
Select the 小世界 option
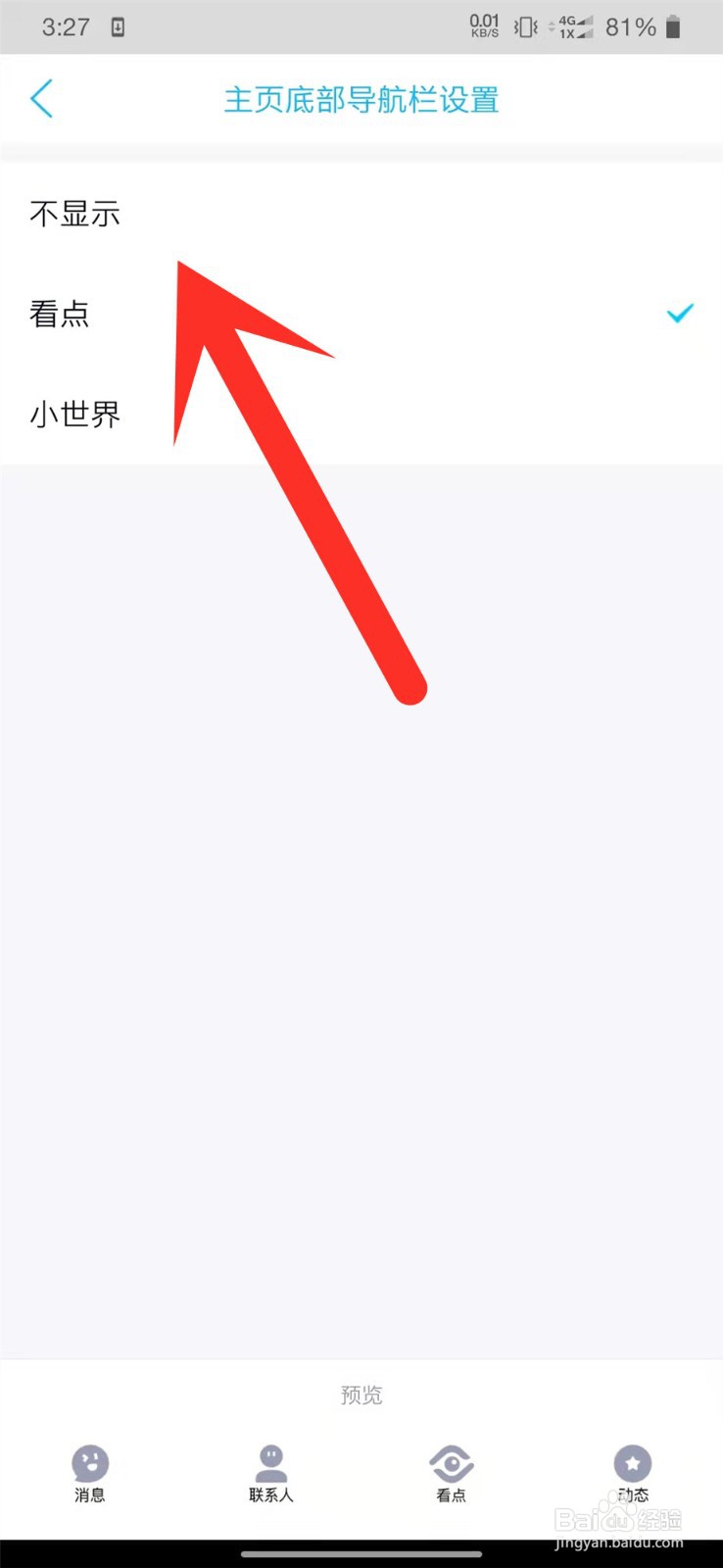[x=74, y=414]
